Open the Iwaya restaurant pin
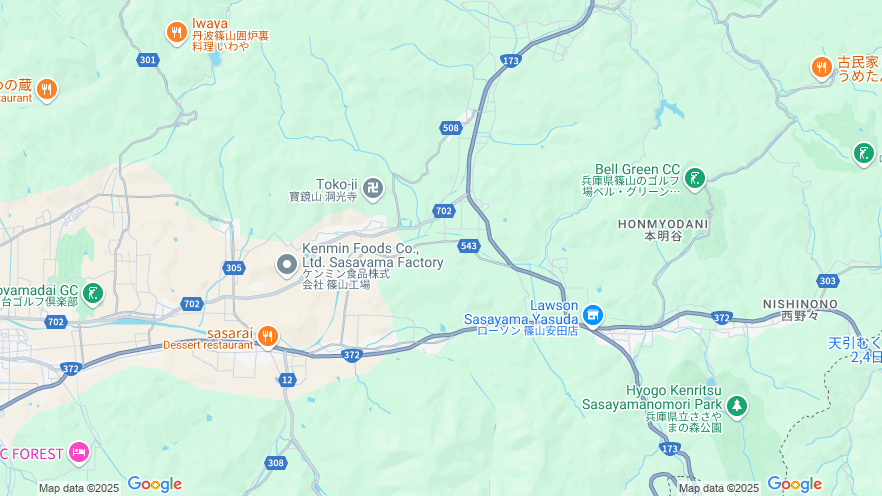Image resolution: width=882 pixels, height=496 pixels. tap(176, 32)
